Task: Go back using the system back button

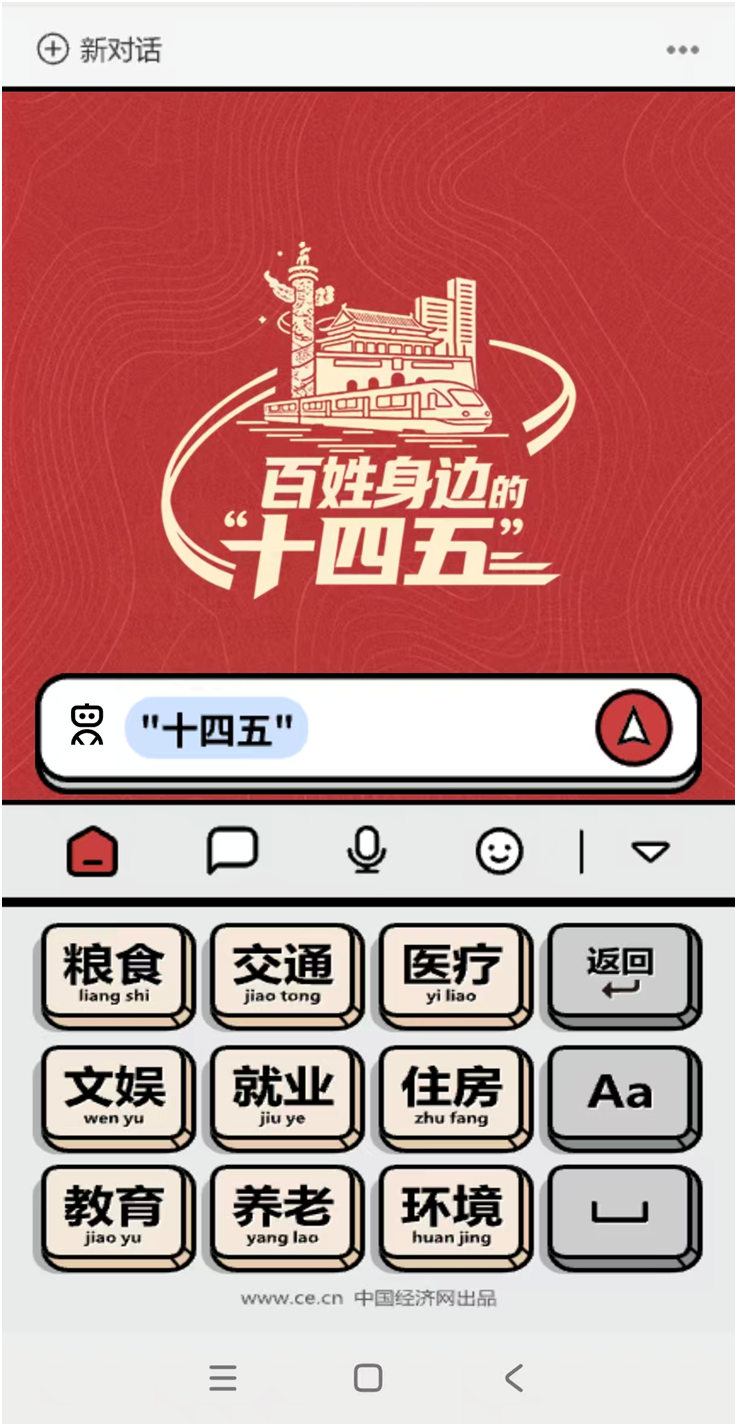Action: click(x=514, y=1378)
